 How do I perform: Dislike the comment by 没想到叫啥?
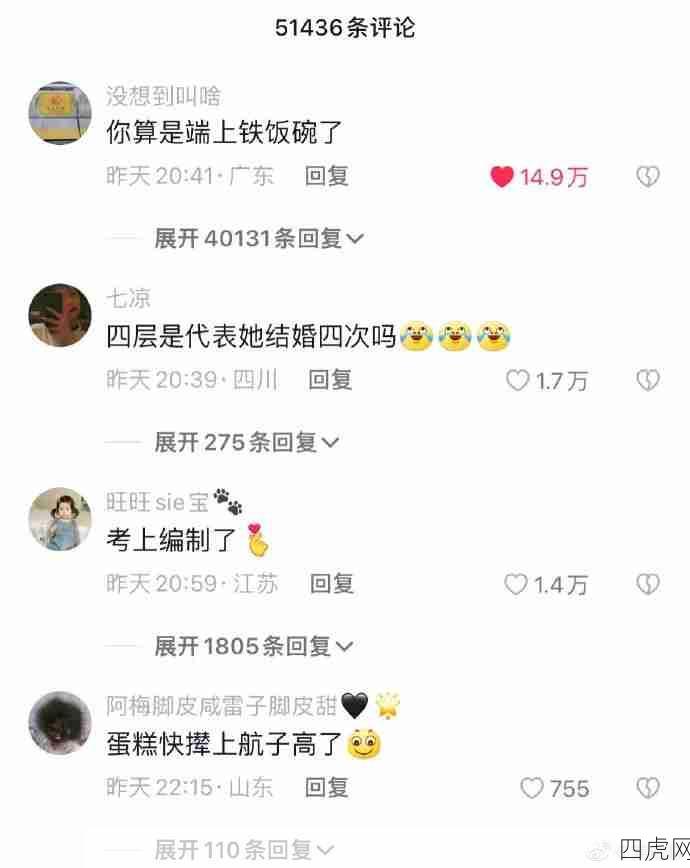coord(648,177)
